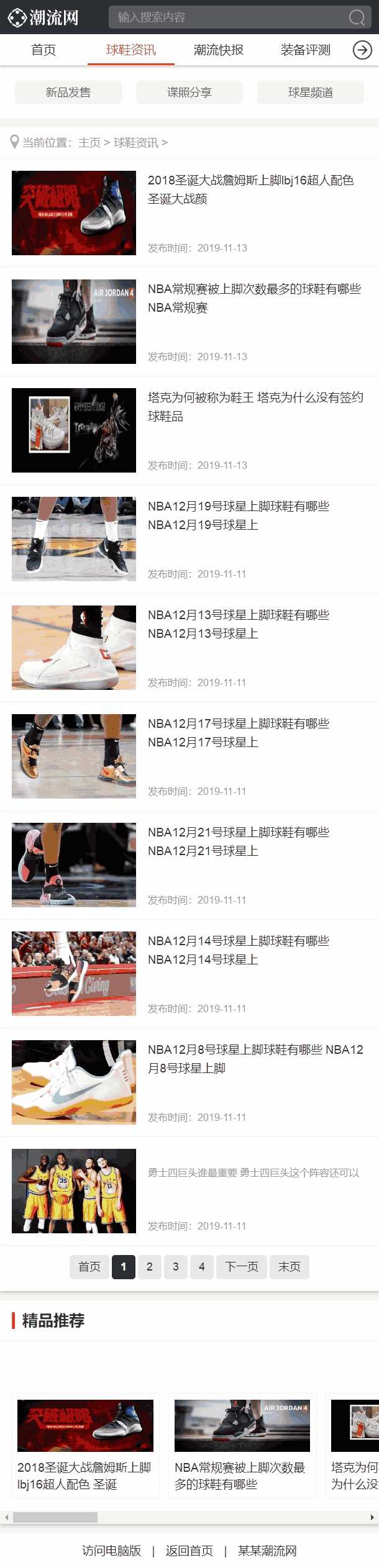
Task: Select the 装备评测 tab
Action: [305, 50]
